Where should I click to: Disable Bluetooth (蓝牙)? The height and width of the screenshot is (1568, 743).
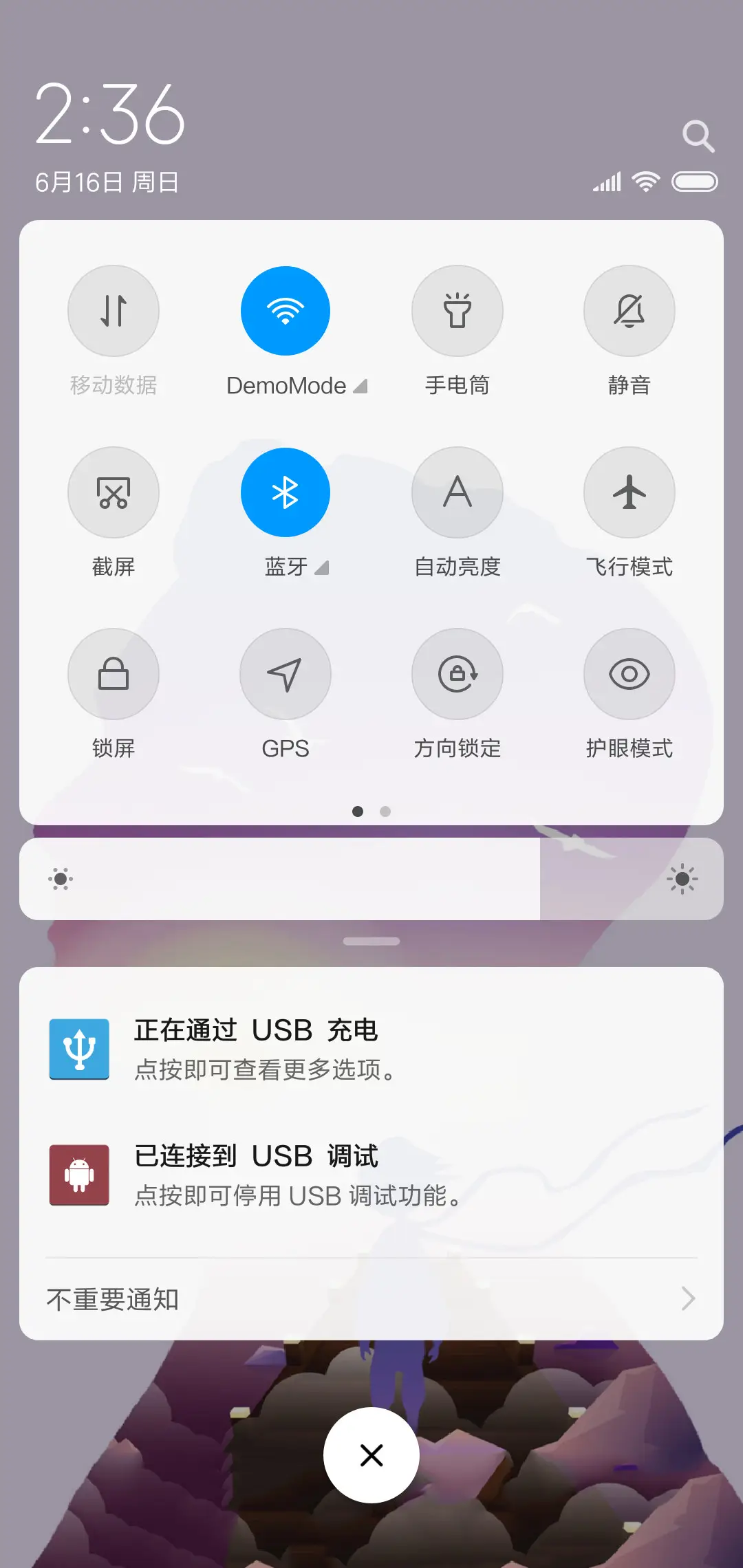point(286,492)
